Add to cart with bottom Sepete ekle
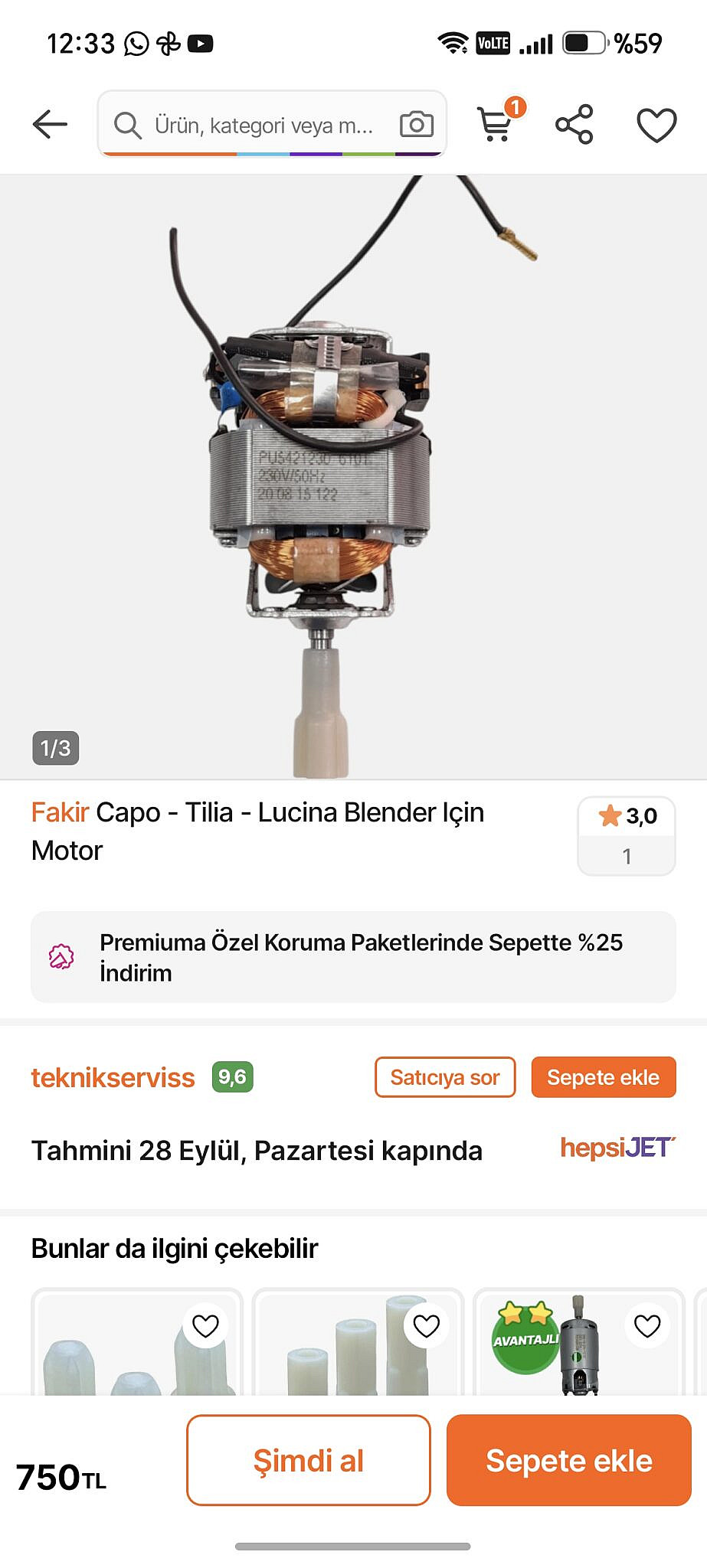This screenshot has height=1568, width=707. click(569, 1460)
